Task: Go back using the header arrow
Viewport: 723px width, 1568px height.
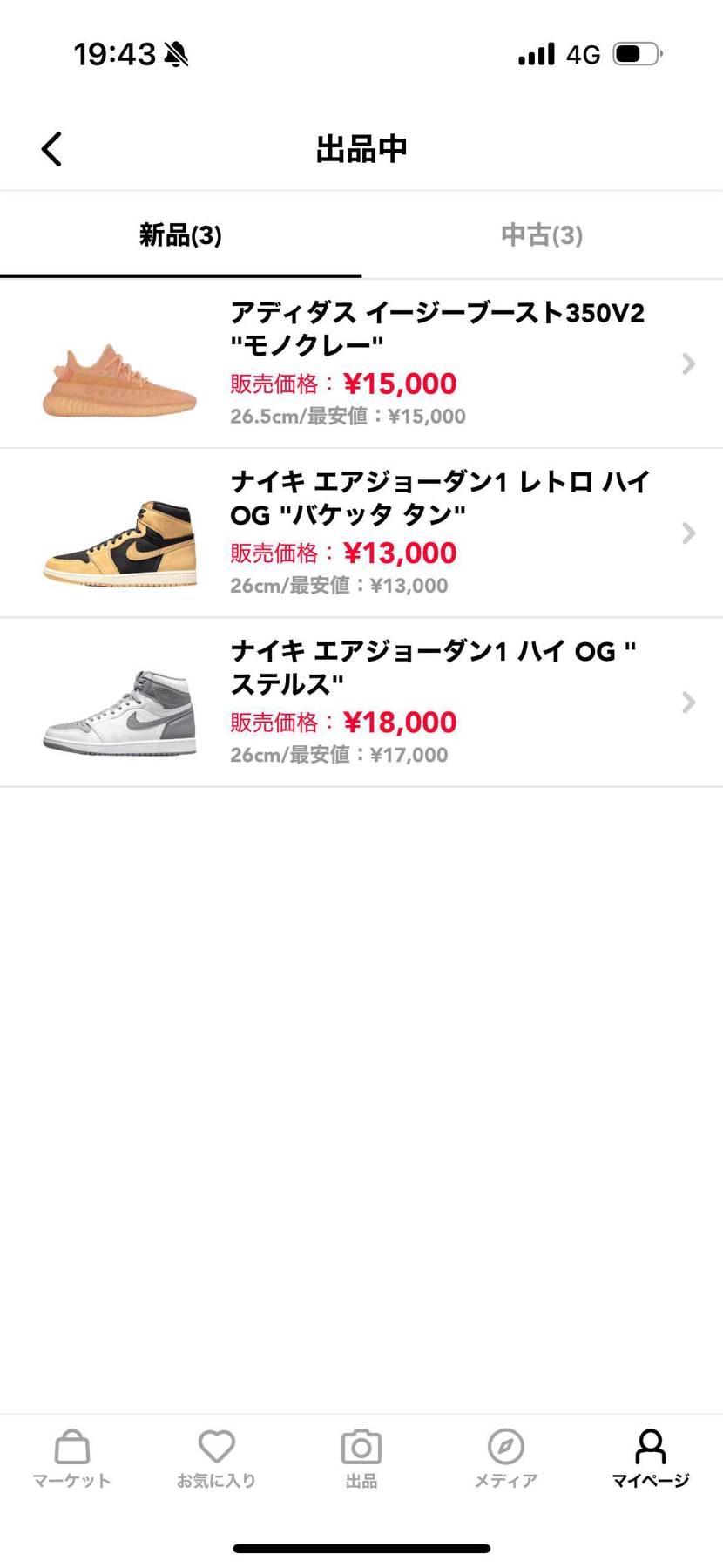Action: point(52,149)
